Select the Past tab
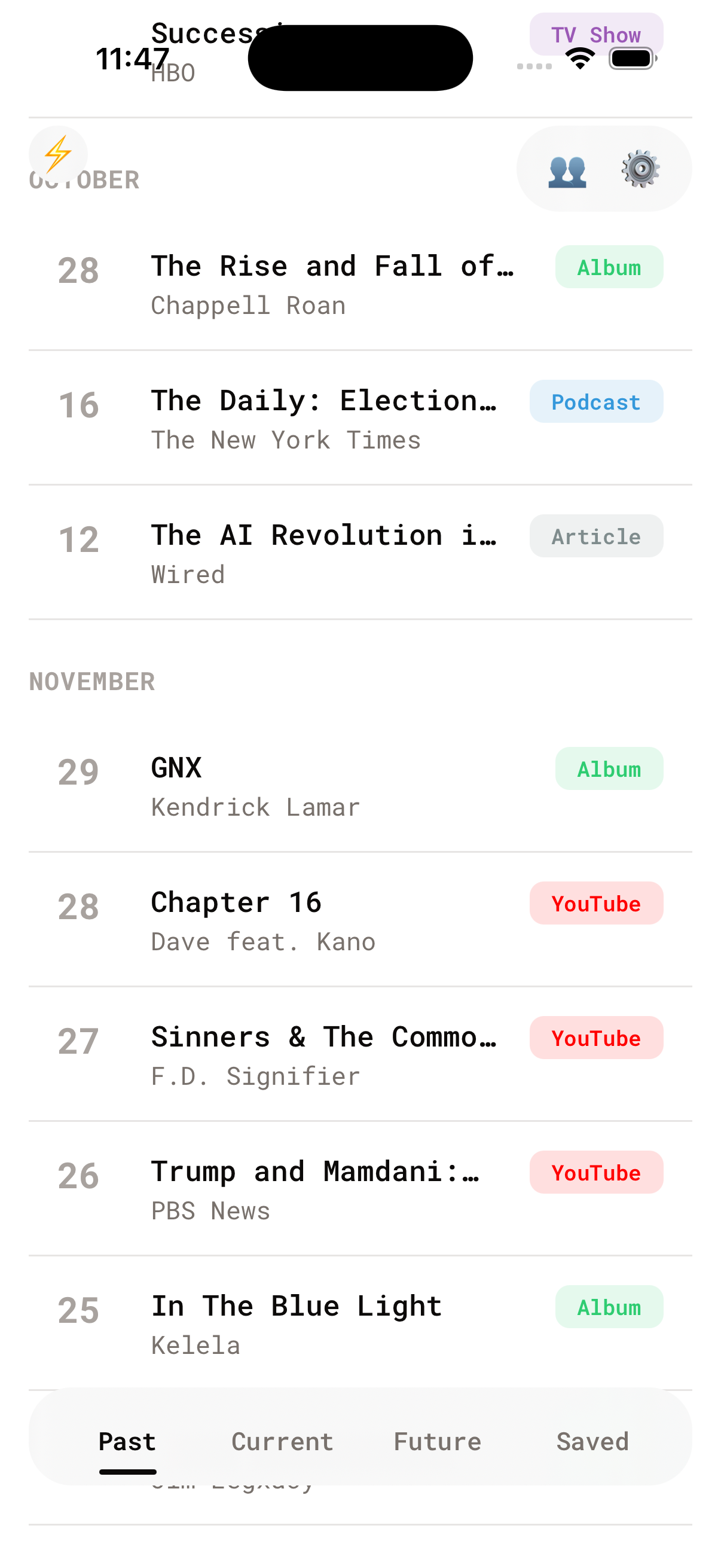This screenshot has width=721, height=1568. click(x=128, y=1441)
